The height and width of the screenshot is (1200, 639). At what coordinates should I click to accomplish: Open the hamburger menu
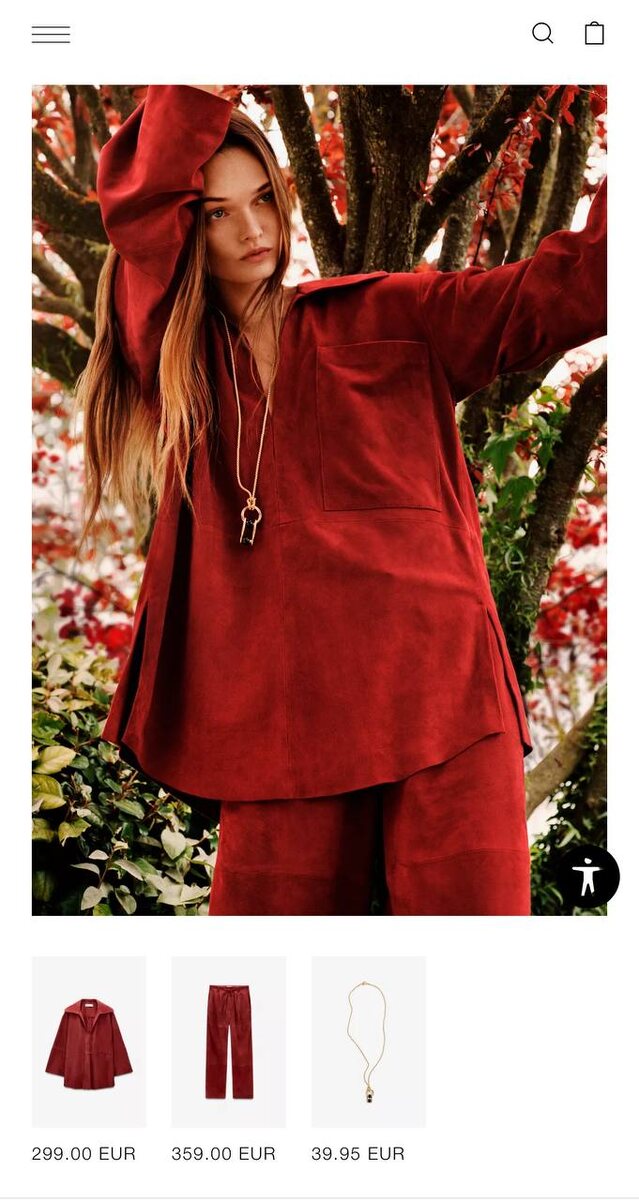pos(51,35)
